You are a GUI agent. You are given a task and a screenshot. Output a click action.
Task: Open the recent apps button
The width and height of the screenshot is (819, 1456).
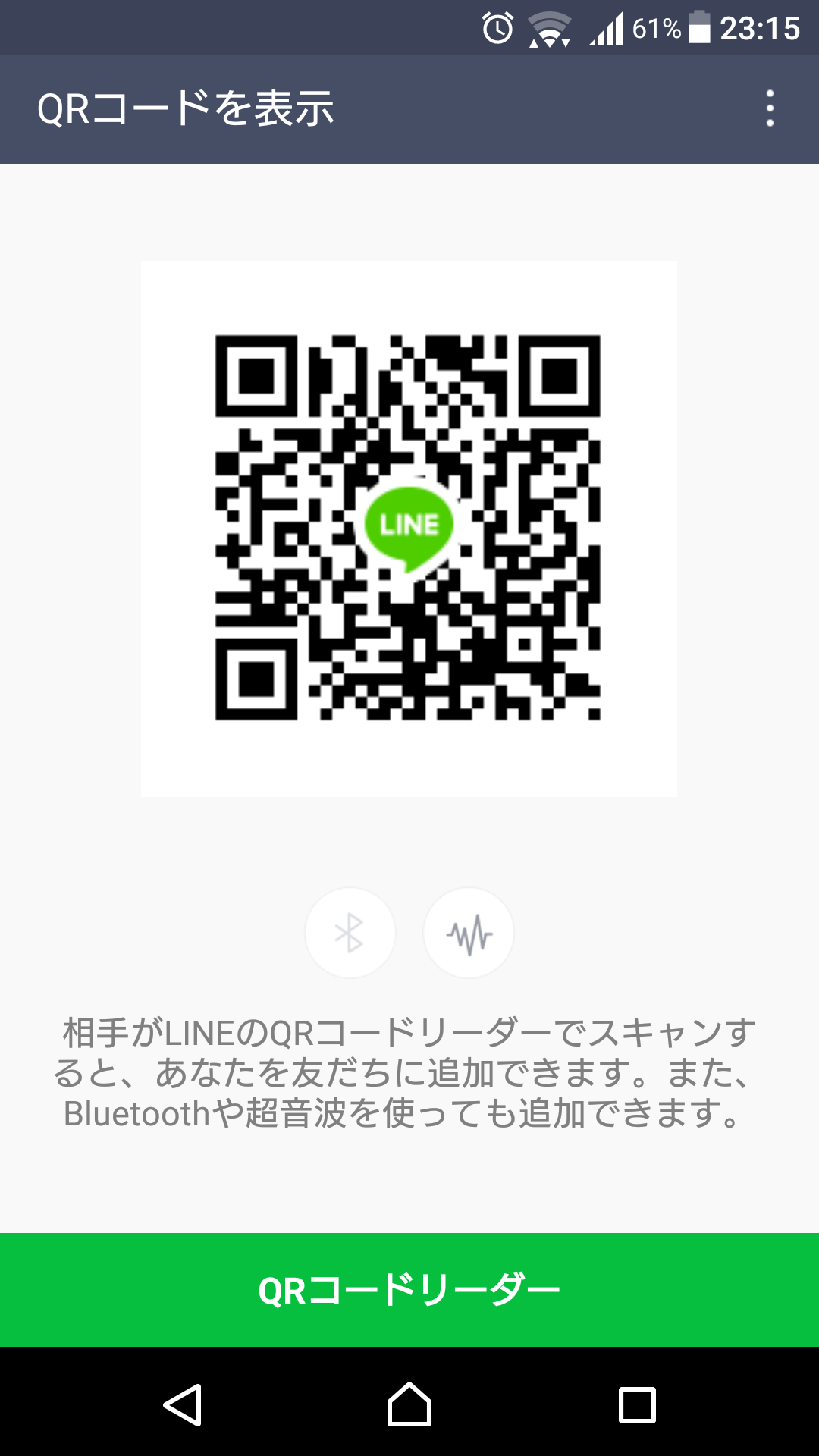point(637,1405)
